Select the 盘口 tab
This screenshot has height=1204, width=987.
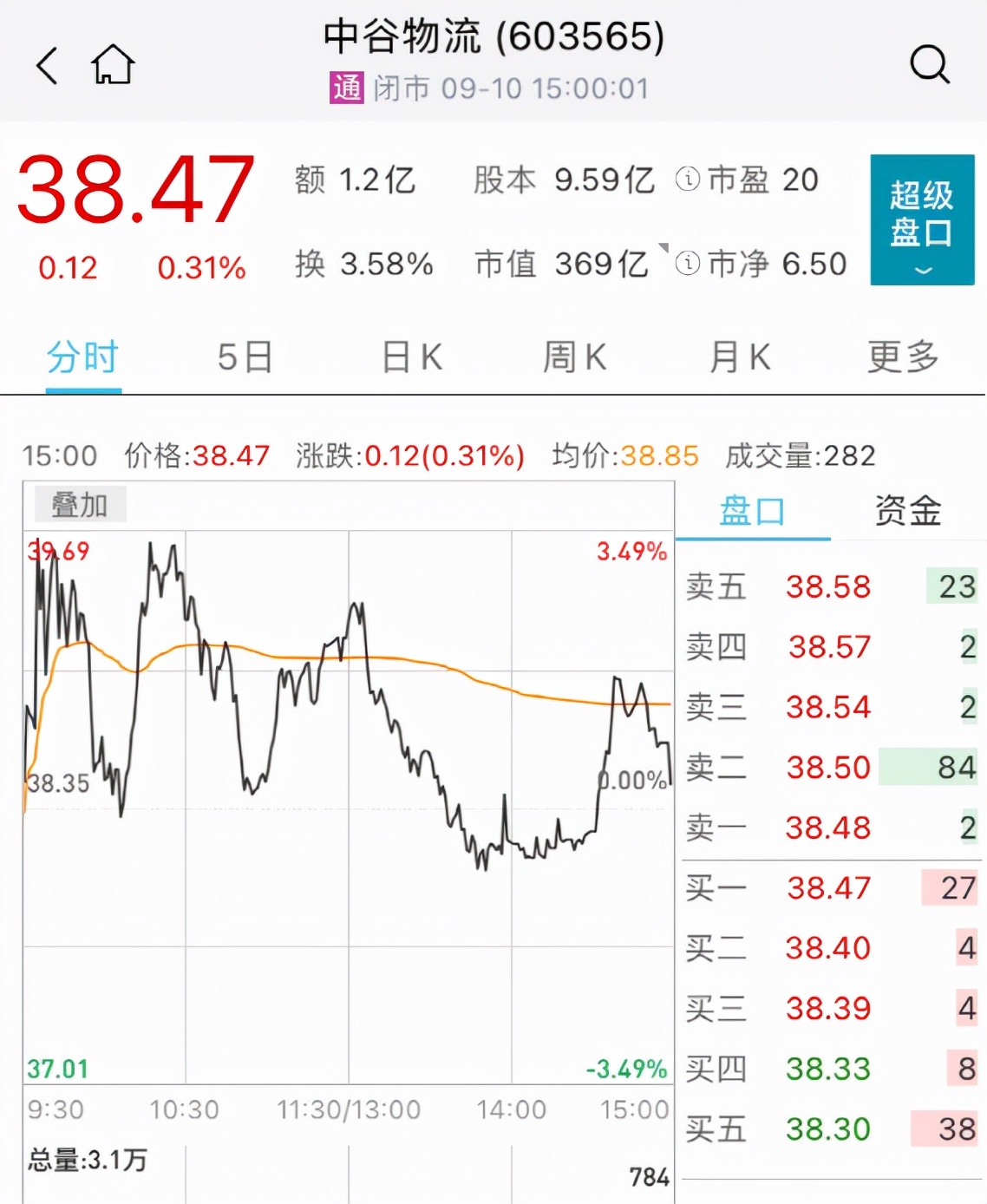[752, 511]
